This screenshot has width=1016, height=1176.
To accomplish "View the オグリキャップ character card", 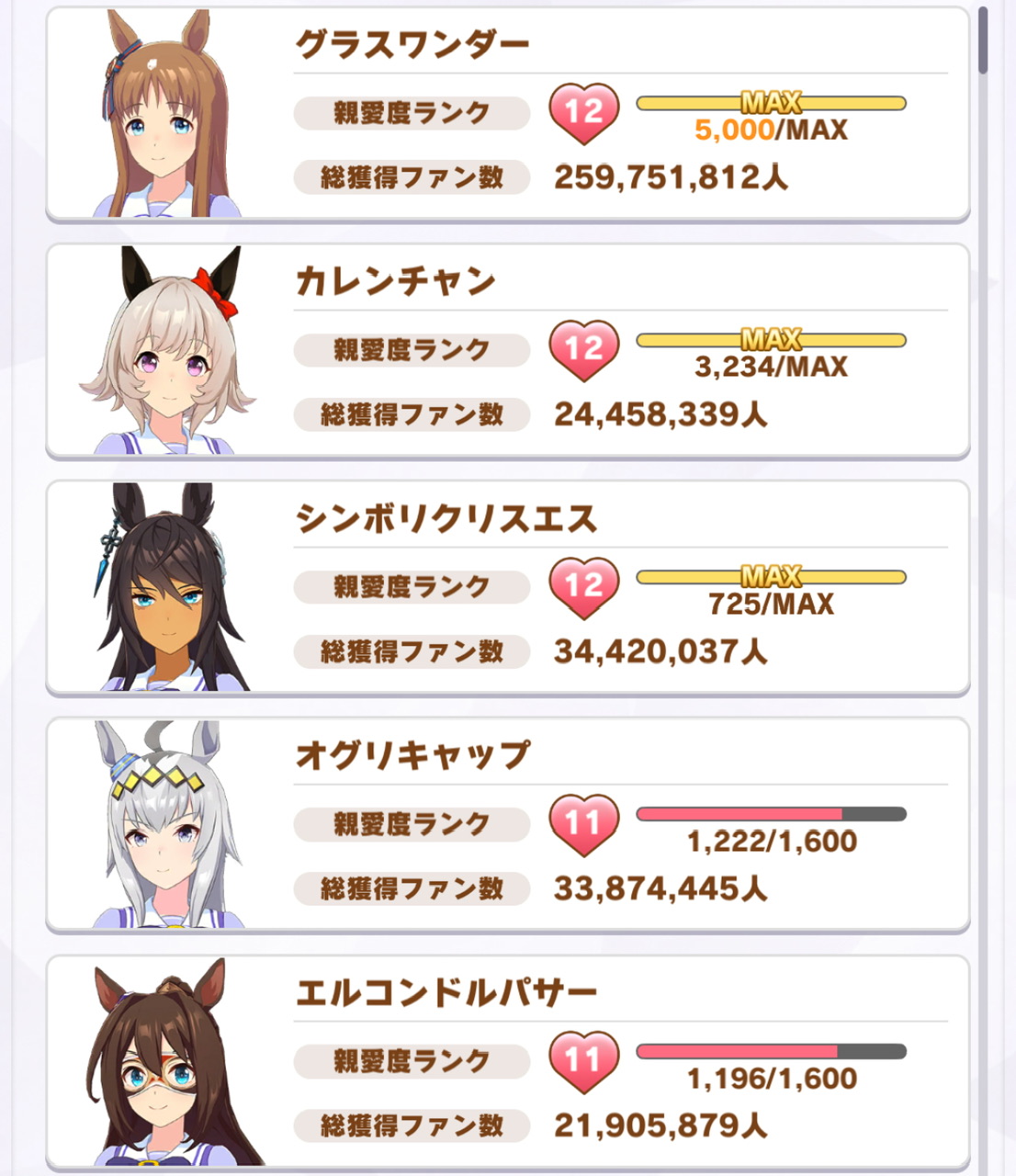I will [507, 825].
